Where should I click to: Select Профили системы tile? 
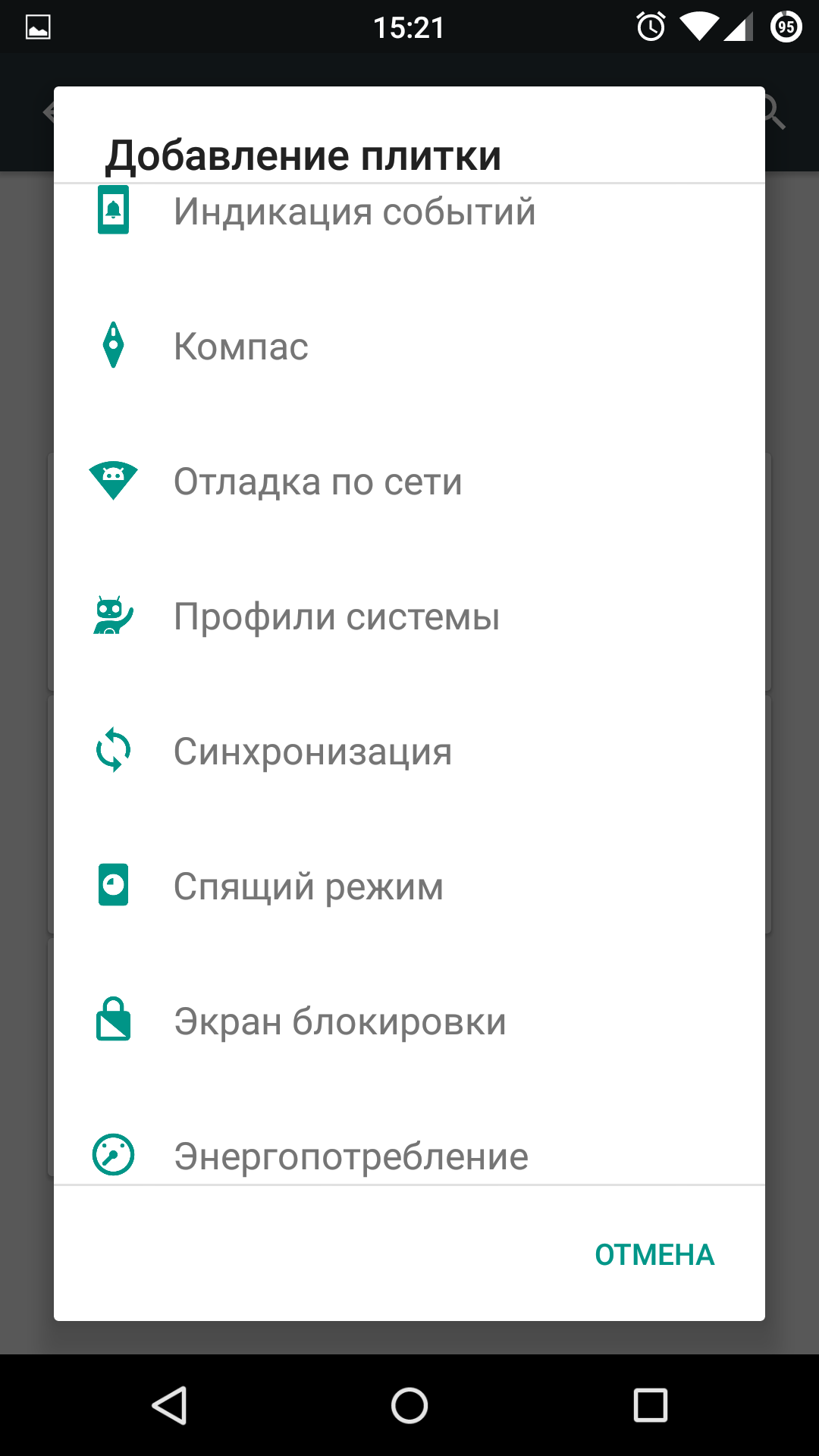coord(409,616)
